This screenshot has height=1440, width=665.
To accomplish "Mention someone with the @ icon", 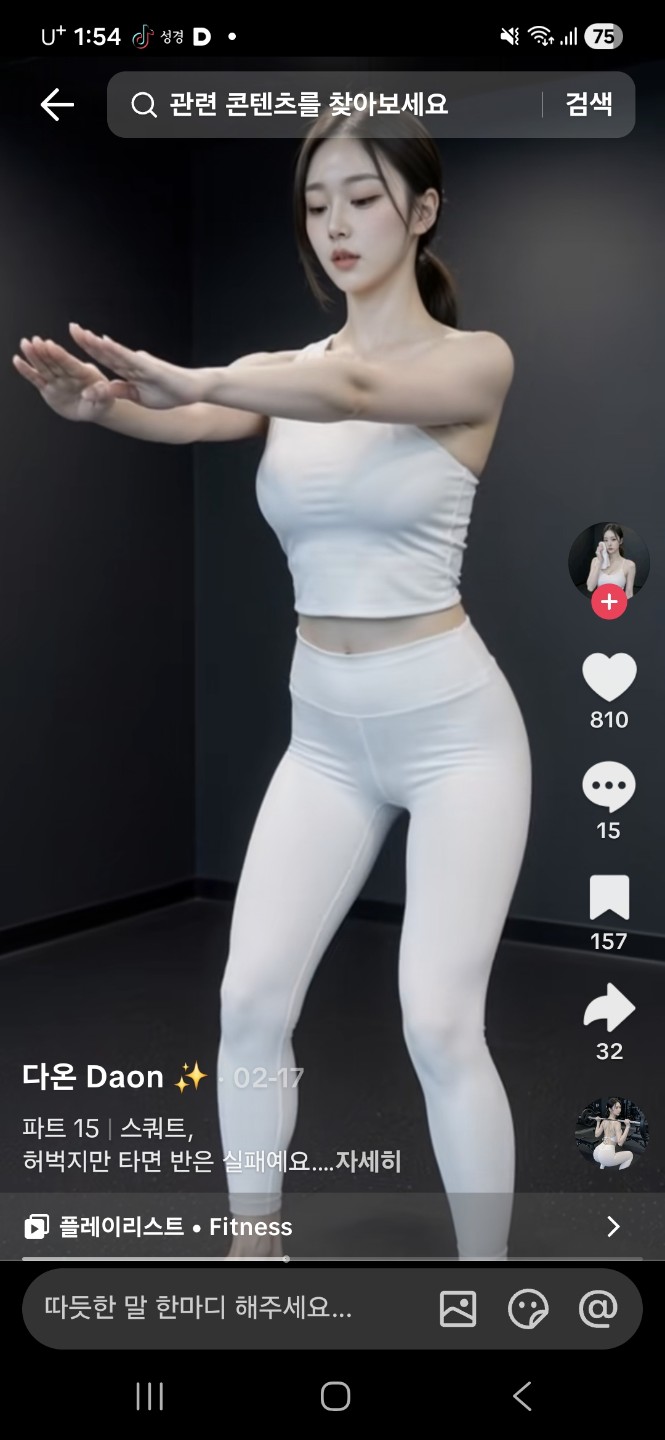I will coord(598,1308).
